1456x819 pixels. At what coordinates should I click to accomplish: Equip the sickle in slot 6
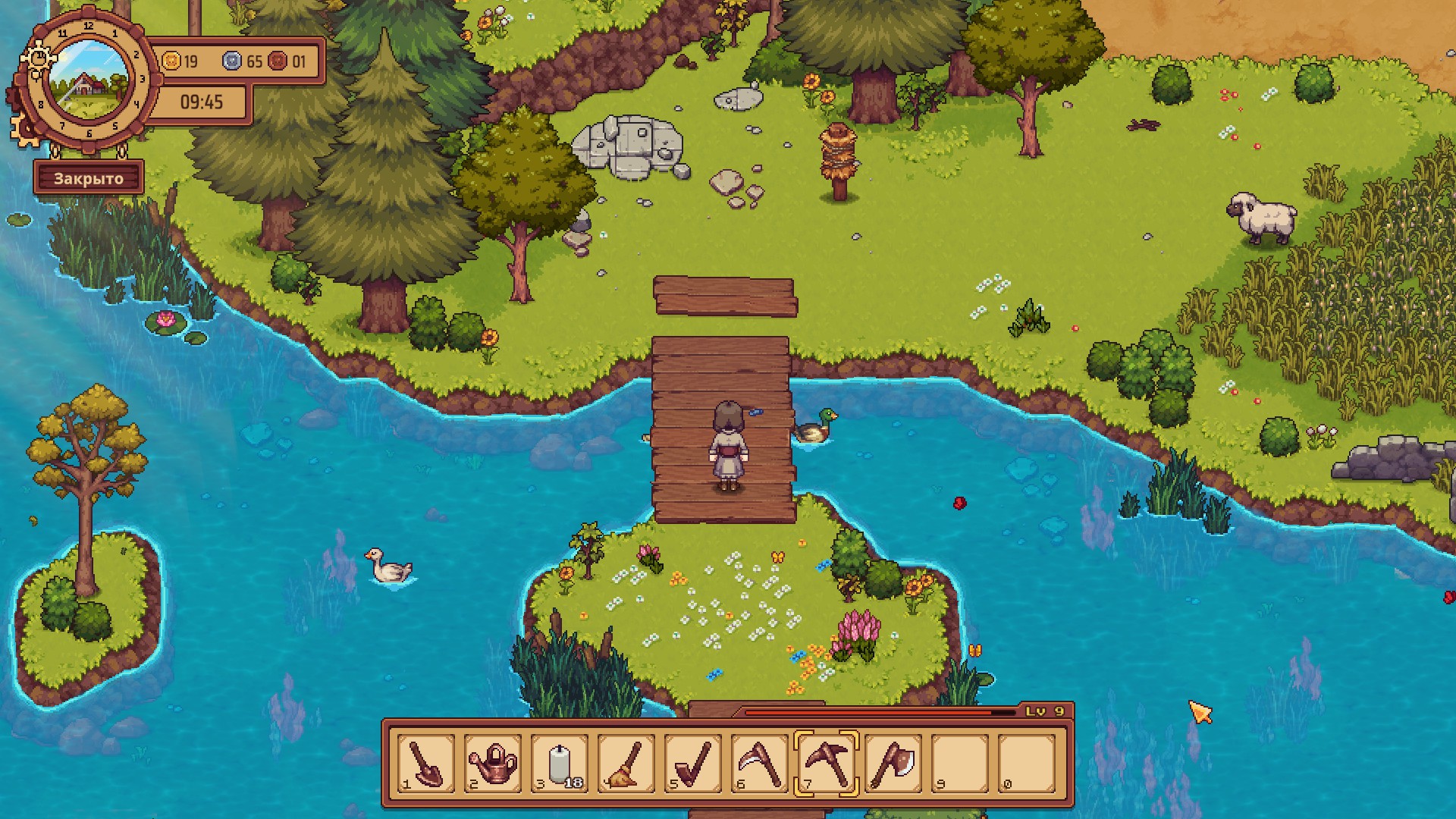pos(760,763)
